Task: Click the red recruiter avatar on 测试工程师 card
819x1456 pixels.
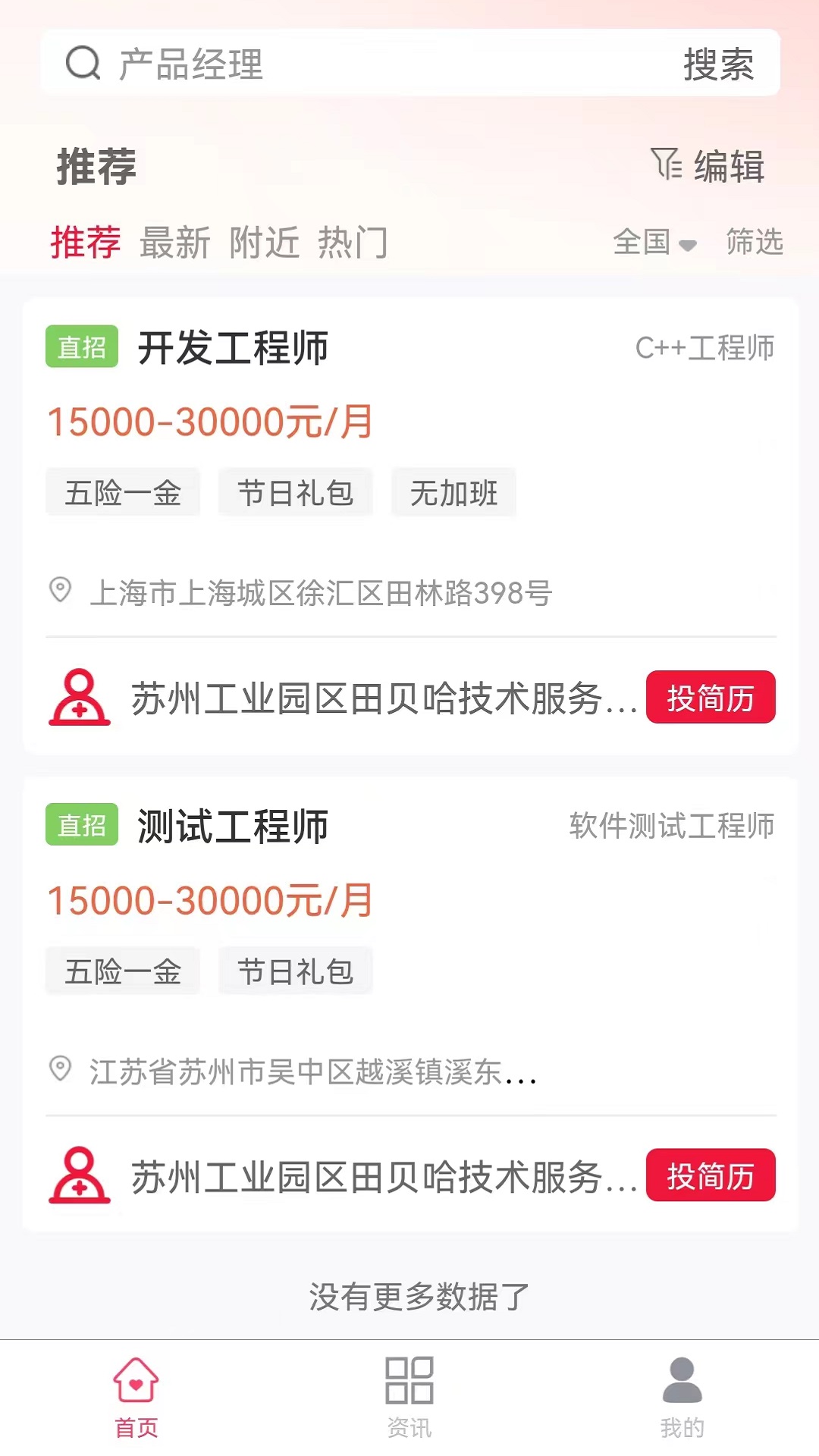Action: tap(80, 1175)
